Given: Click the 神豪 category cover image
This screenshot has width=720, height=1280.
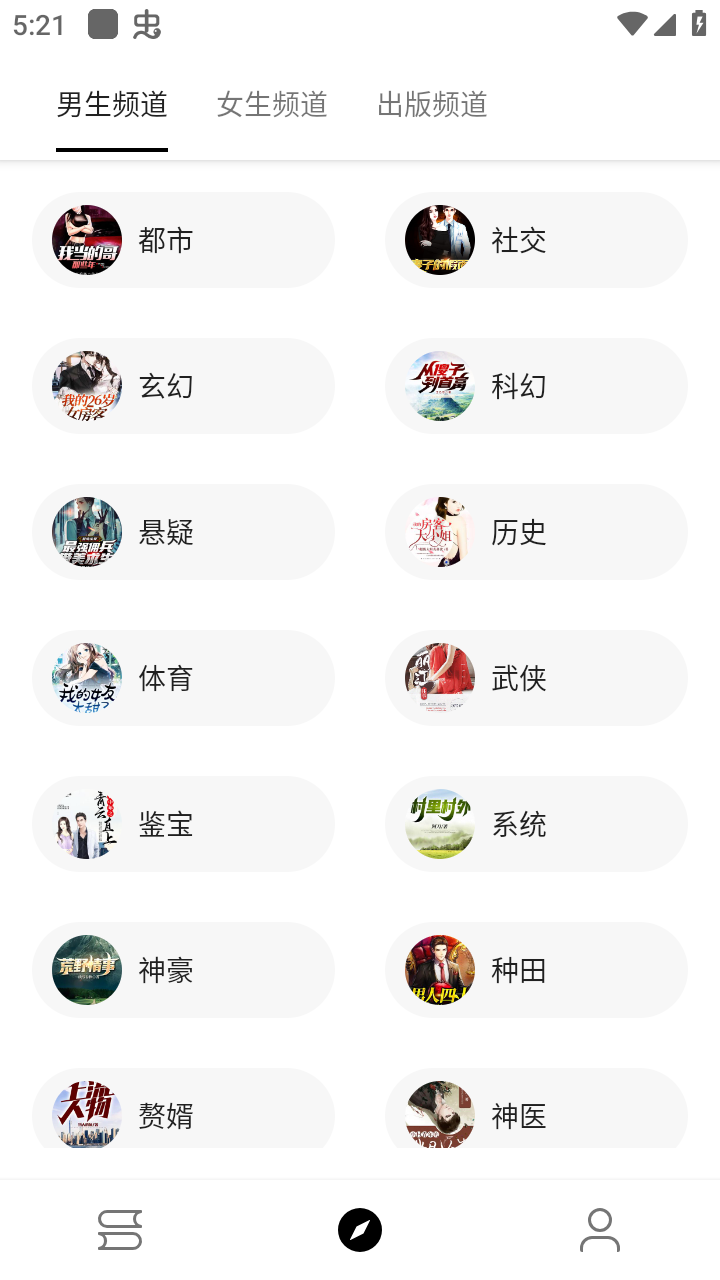Looking at the screenshot, I should [x=86, y=970].
